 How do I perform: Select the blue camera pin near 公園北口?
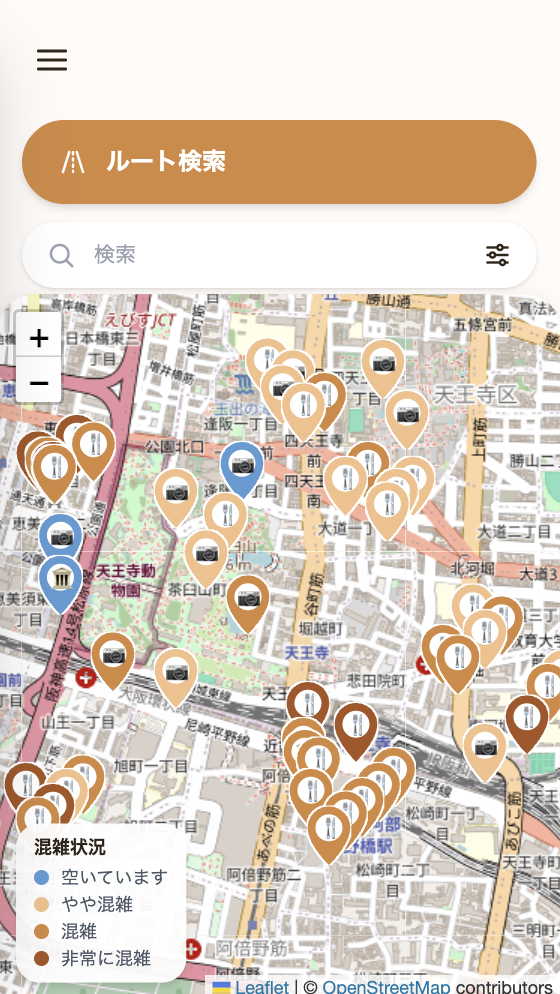(242, 470)
